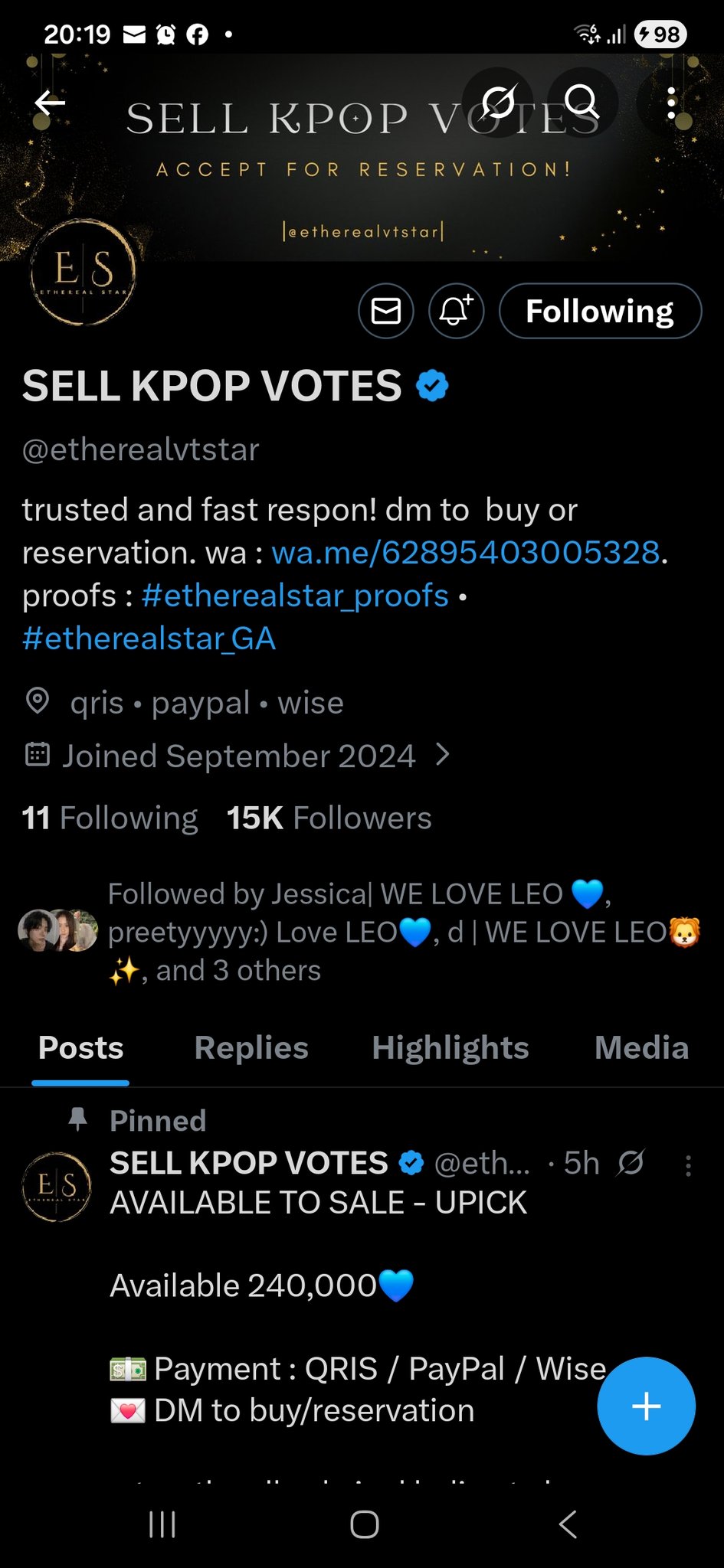Open the wa.me WhatsApp link
Viewport: 724px width, 1568px height.
(x=466, y=552)
